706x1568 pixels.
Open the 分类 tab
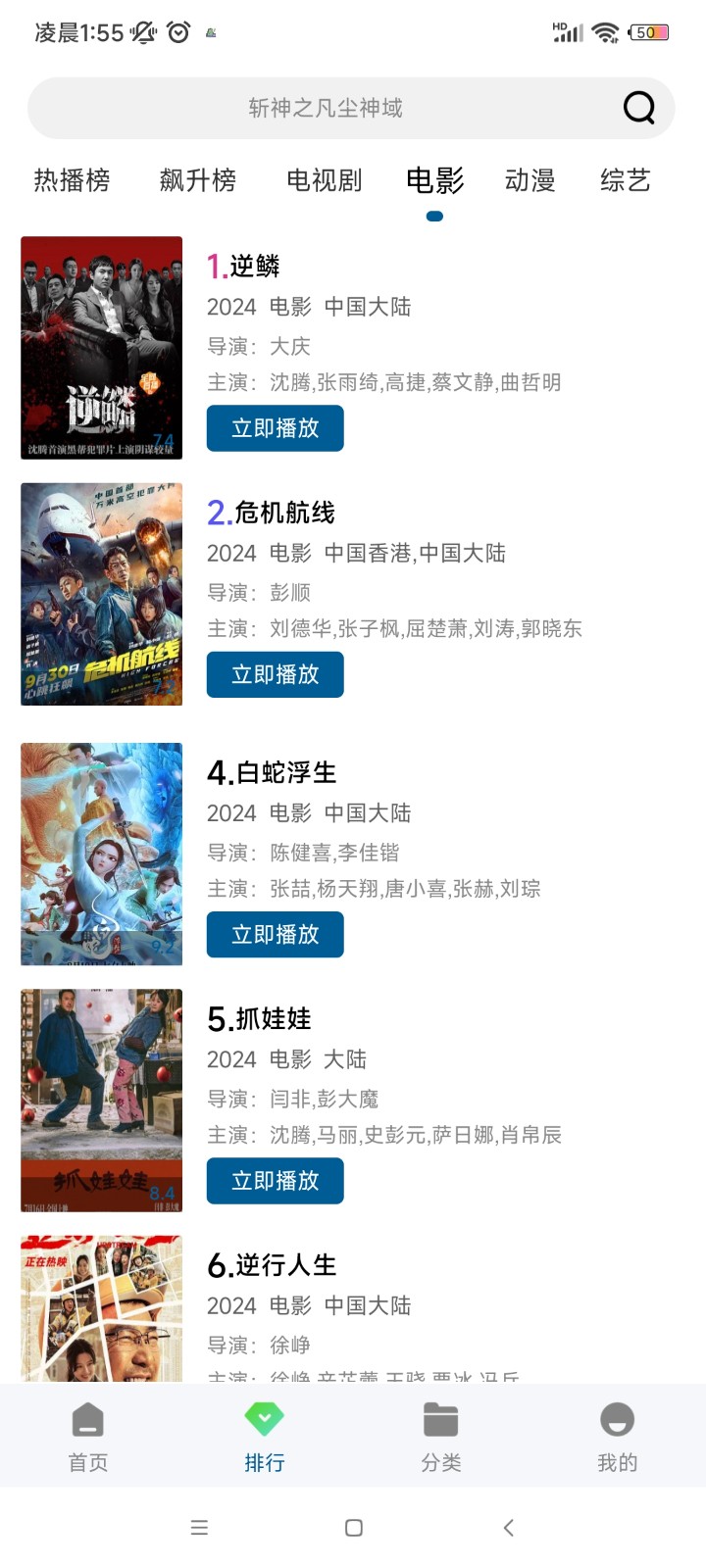coord(440,1437)
